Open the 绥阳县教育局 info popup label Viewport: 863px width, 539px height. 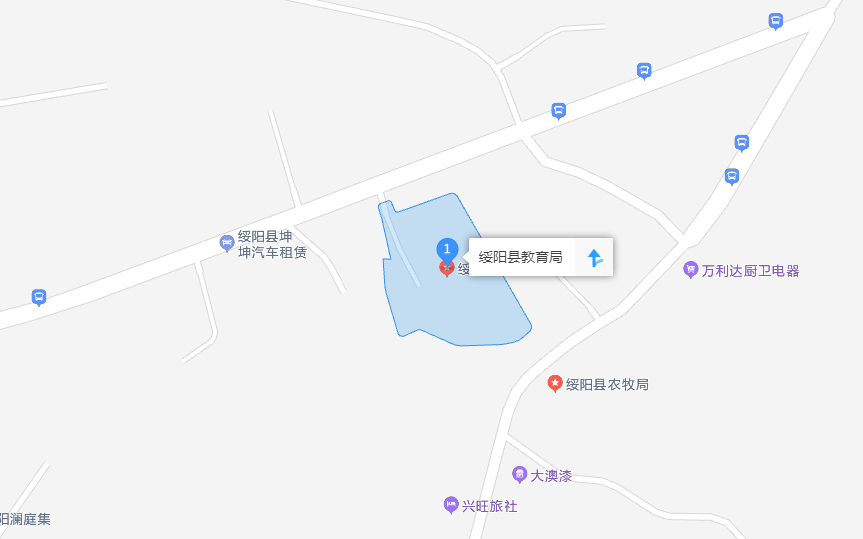click(521, 257)
